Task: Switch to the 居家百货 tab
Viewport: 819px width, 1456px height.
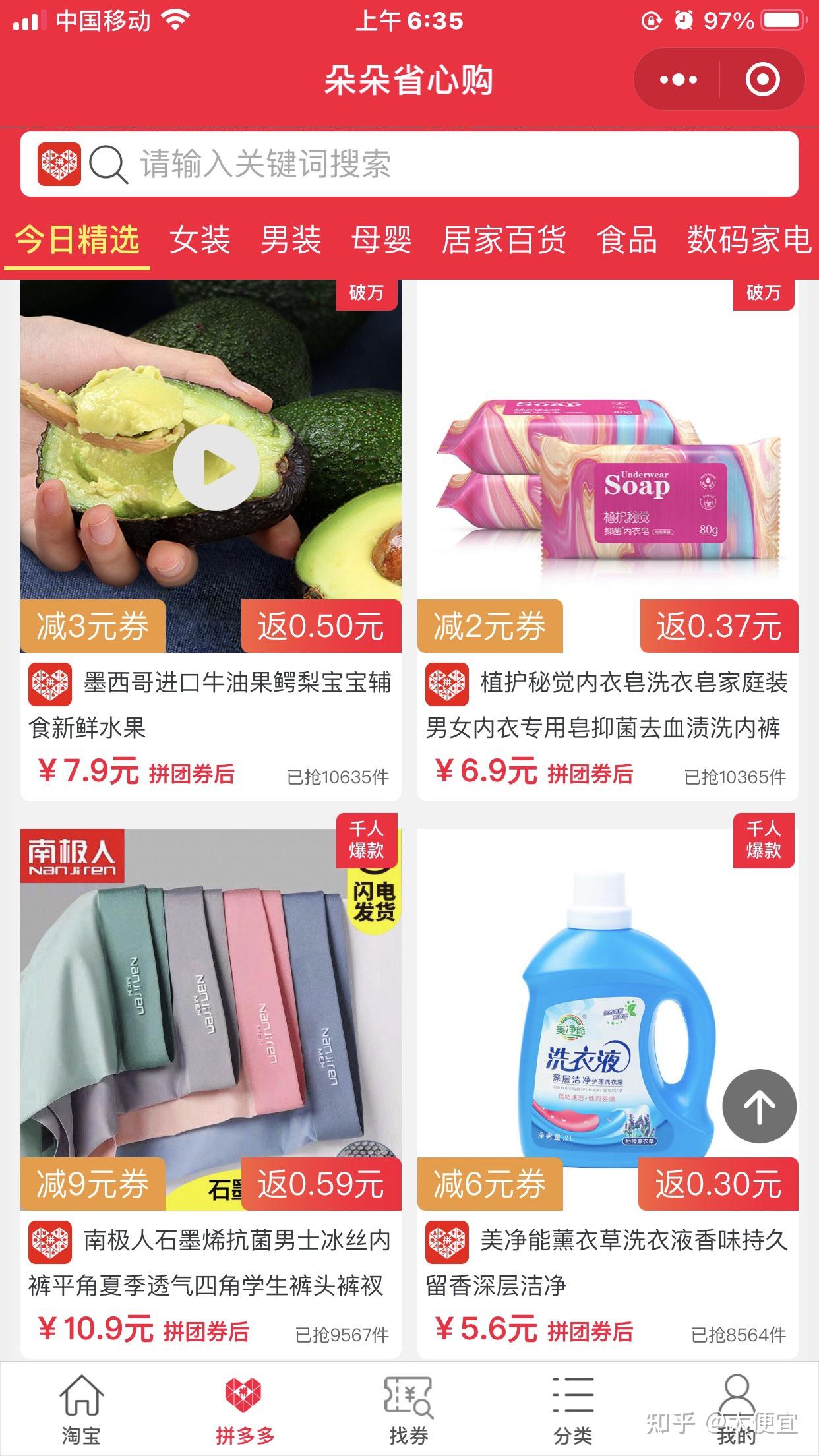Action: pos(504,239)
